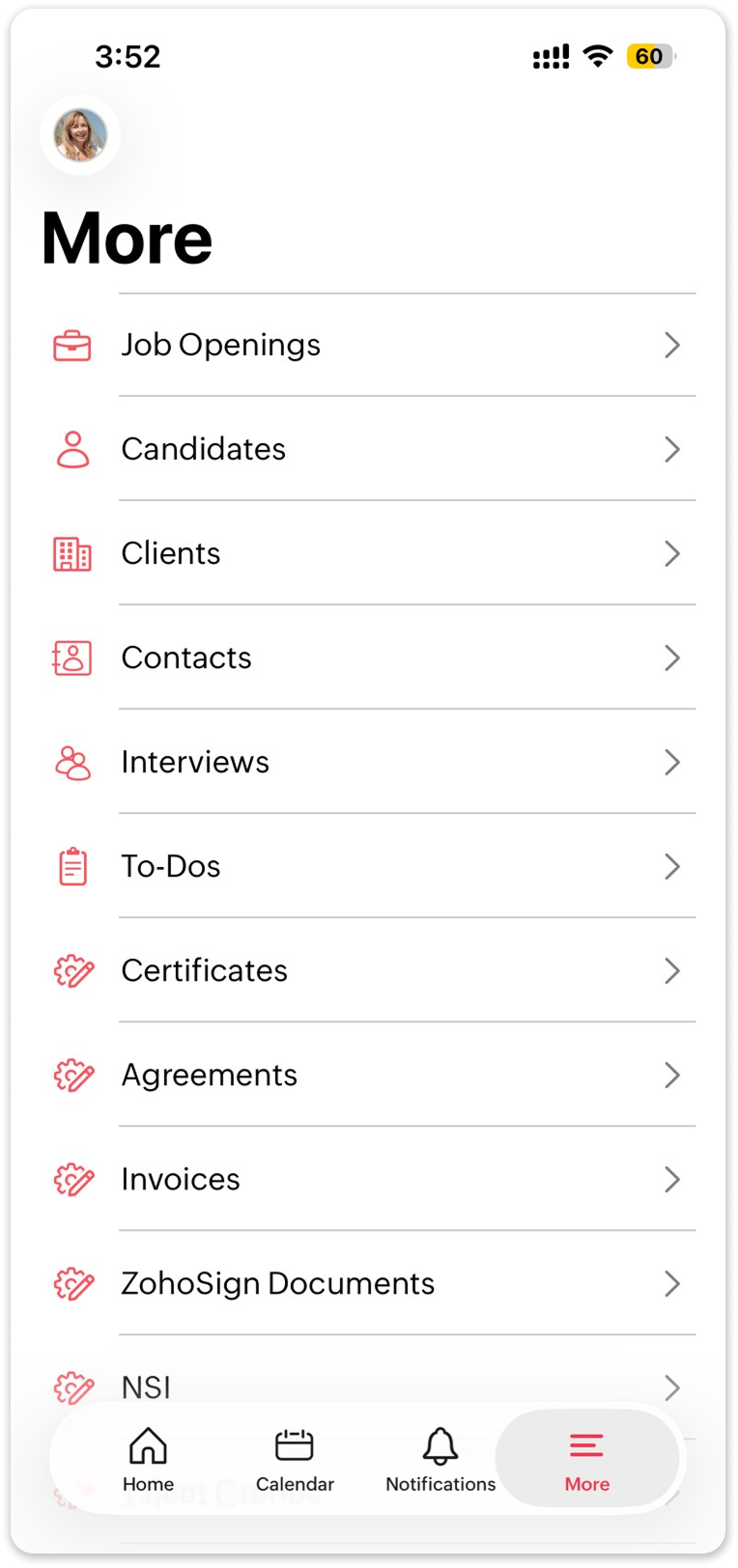Screen dimensions: 738x1568
Task: View Contacts
Action: pyautogui.click(x=367, y=658)
